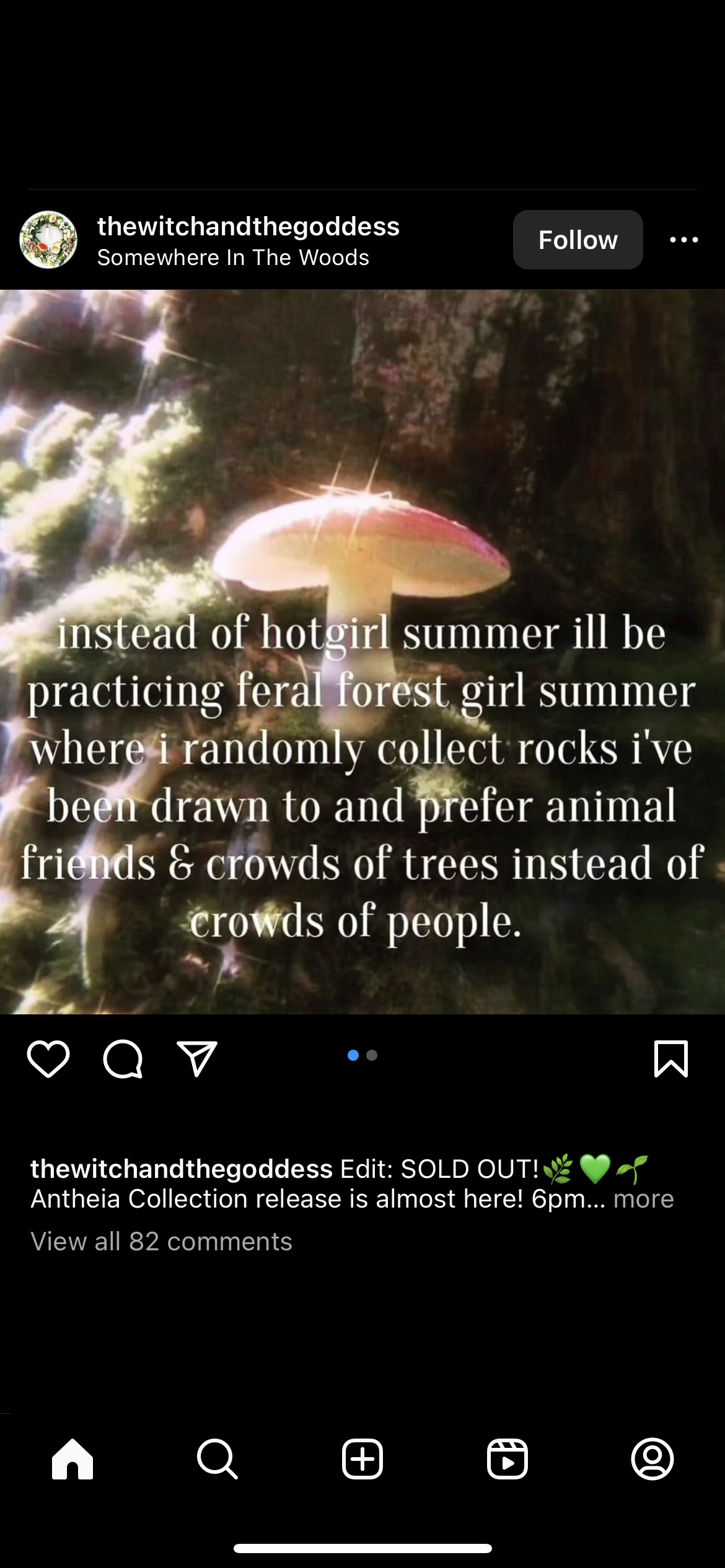The width and height of the screenshot is (725, 1568).
Task: Bookmark the mushroom post
Action: click(671, 1059)
